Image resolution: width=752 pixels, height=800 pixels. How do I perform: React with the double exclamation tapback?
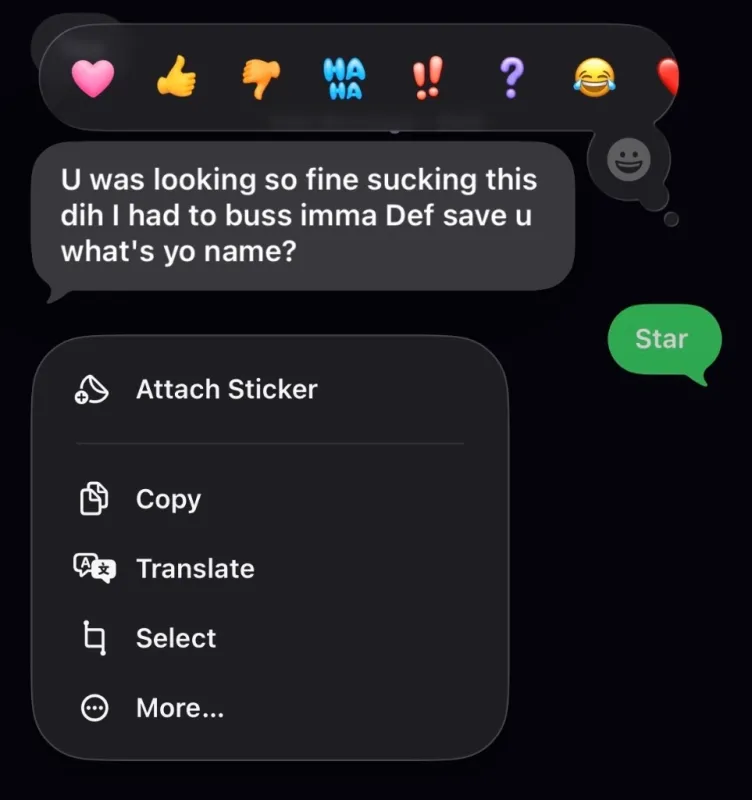[428, 78]
